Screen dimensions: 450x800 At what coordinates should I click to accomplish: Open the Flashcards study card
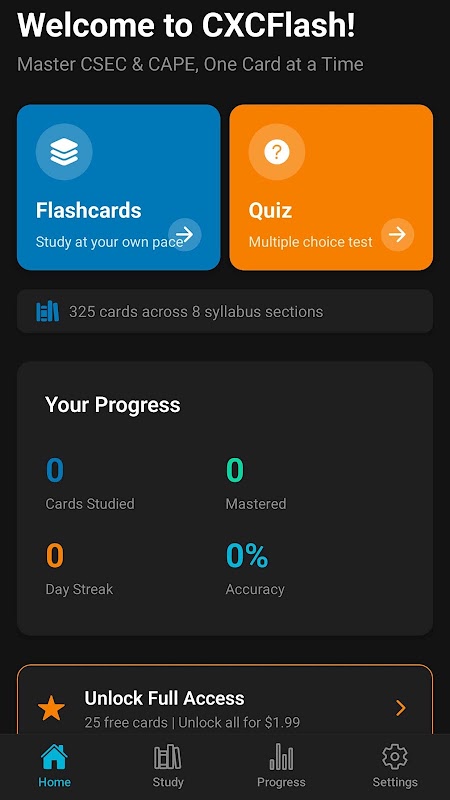tap(118, 187)
